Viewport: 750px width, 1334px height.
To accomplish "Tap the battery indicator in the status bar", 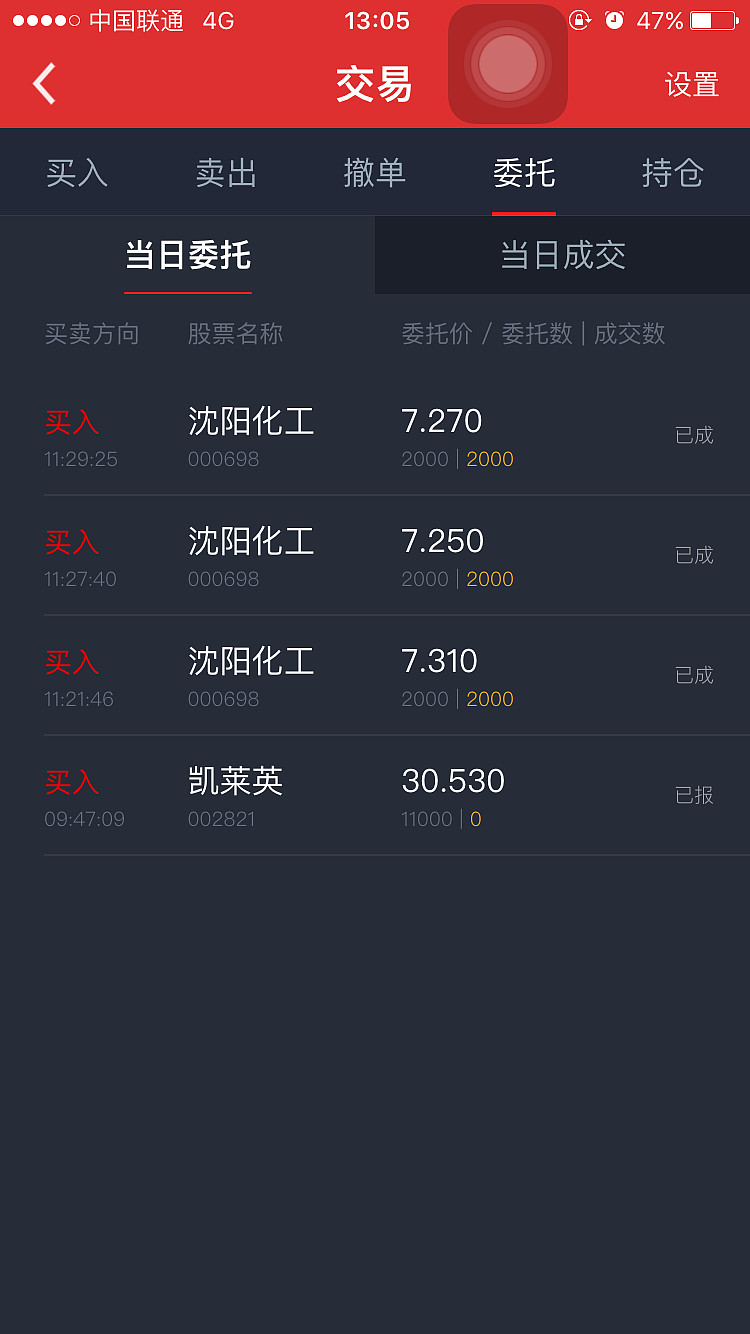I will (713, 20).
